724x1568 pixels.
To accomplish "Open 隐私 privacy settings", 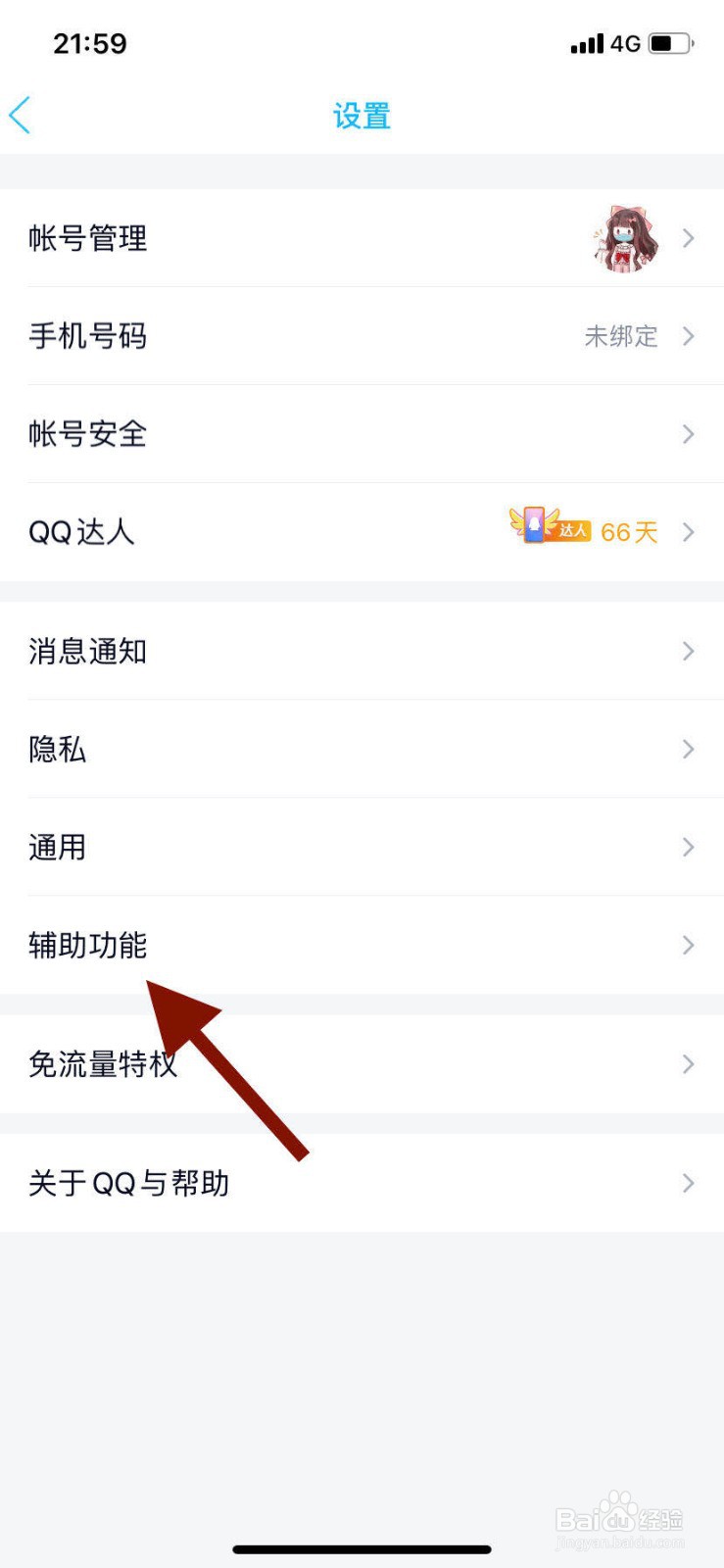I will click(x=56, y=749).
